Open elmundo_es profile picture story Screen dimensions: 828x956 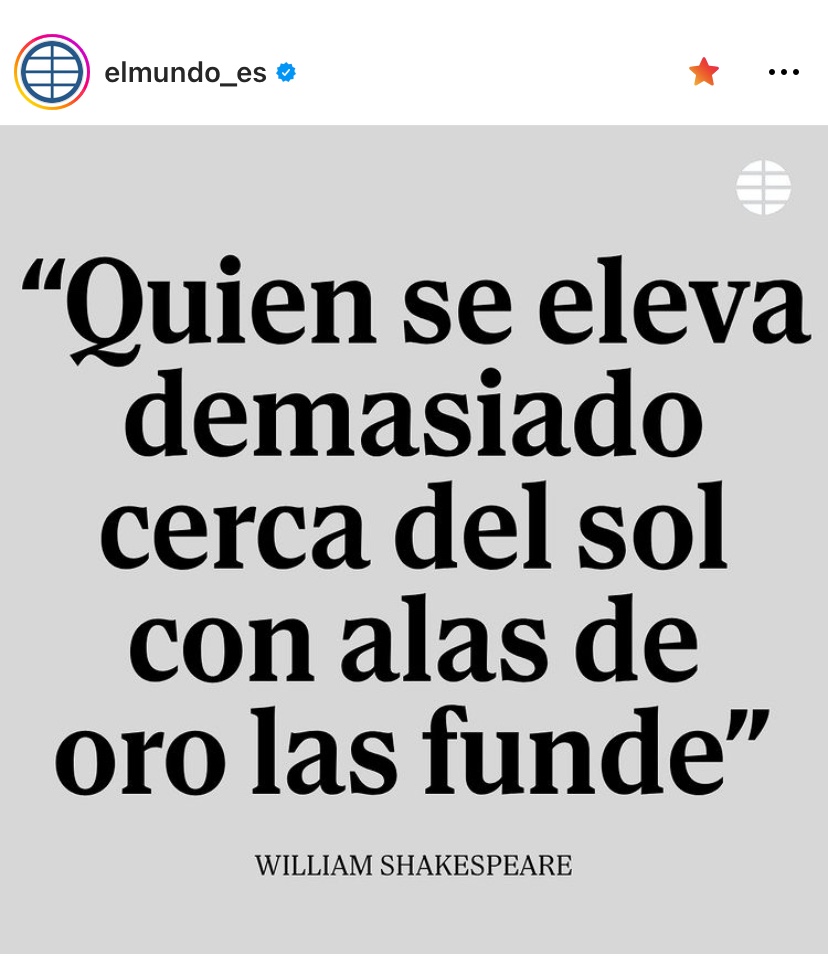tap(52, 72)
